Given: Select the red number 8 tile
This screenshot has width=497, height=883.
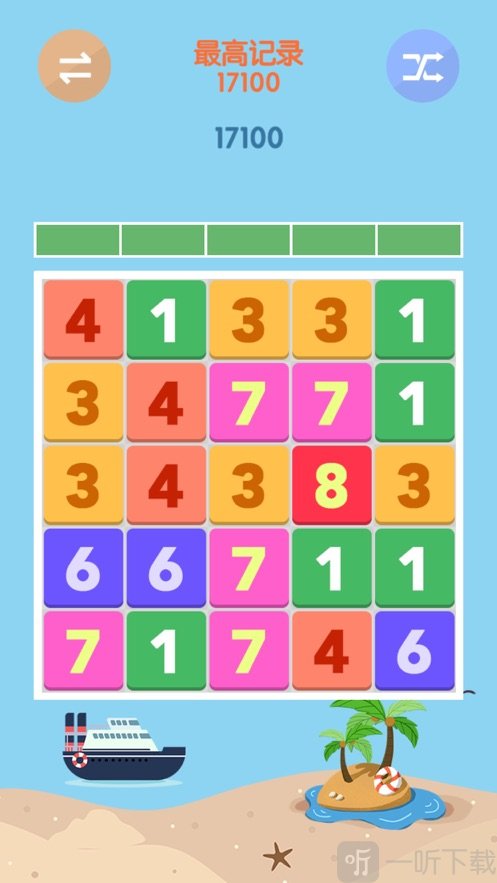Looking at the screenshot, I should pyautogui.click(x=332, y=485).
